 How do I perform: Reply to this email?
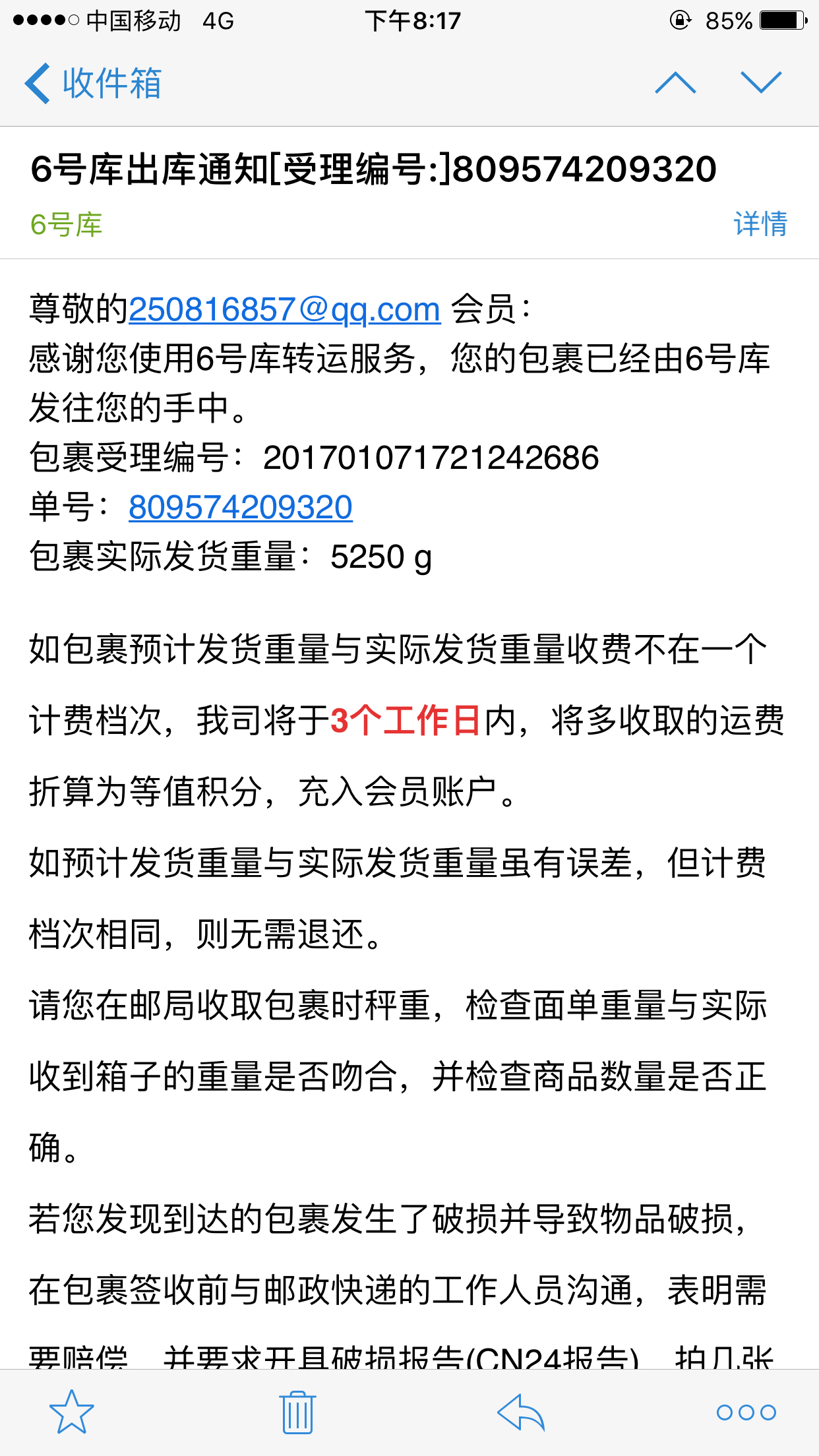tap(521, 1412)
